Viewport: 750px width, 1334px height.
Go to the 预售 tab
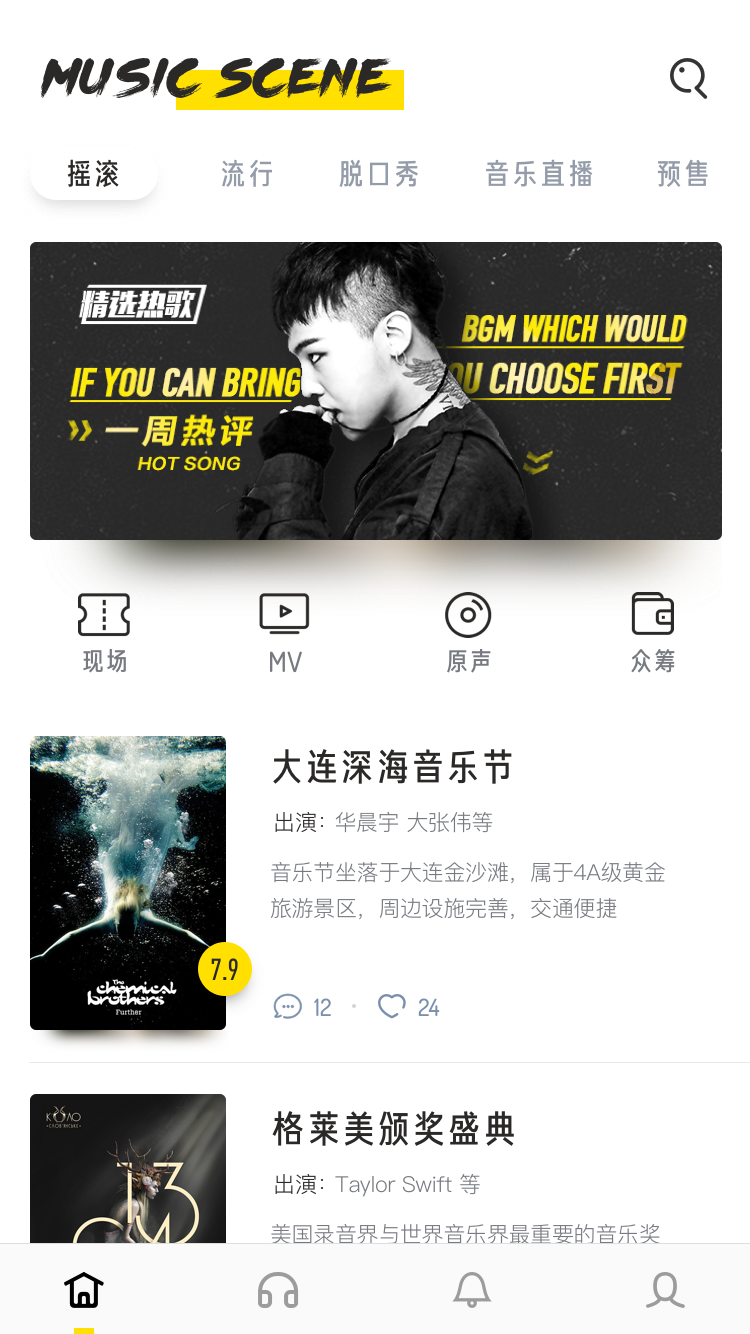click(683, 174)
